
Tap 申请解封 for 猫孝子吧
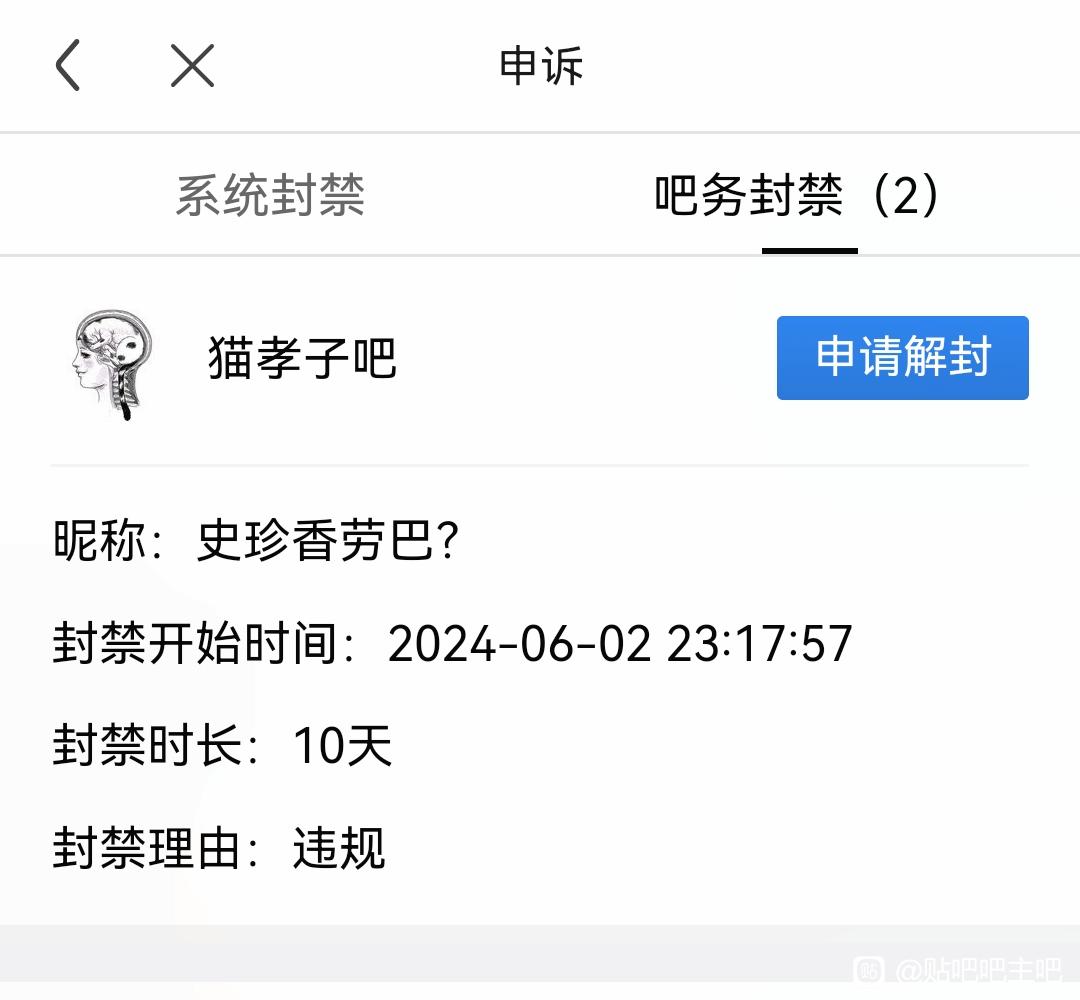[x=902, y=358]
